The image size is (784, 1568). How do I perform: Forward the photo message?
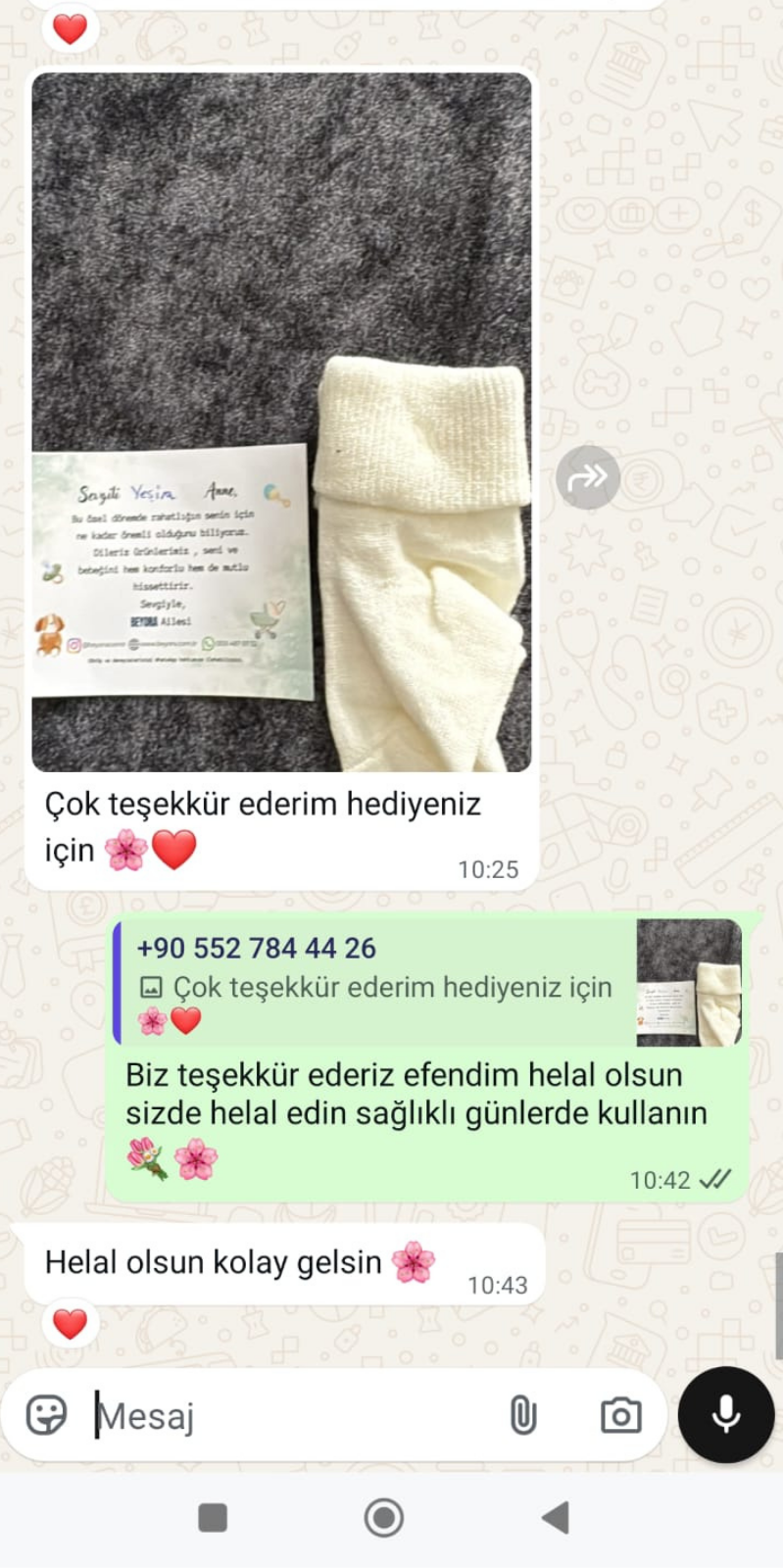tap(587, 477)
